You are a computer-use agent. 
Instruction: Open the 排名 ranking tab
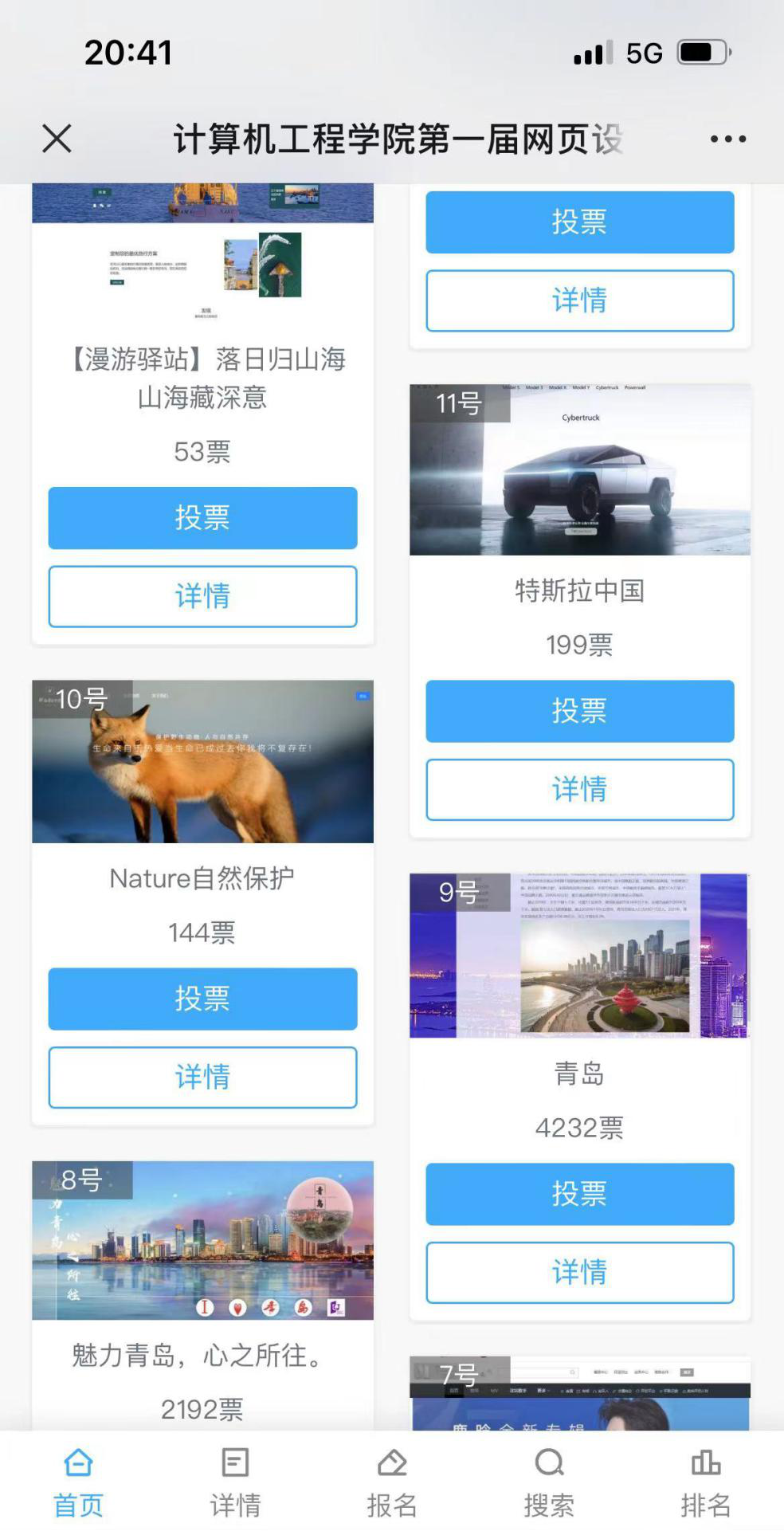(705, 1482)
